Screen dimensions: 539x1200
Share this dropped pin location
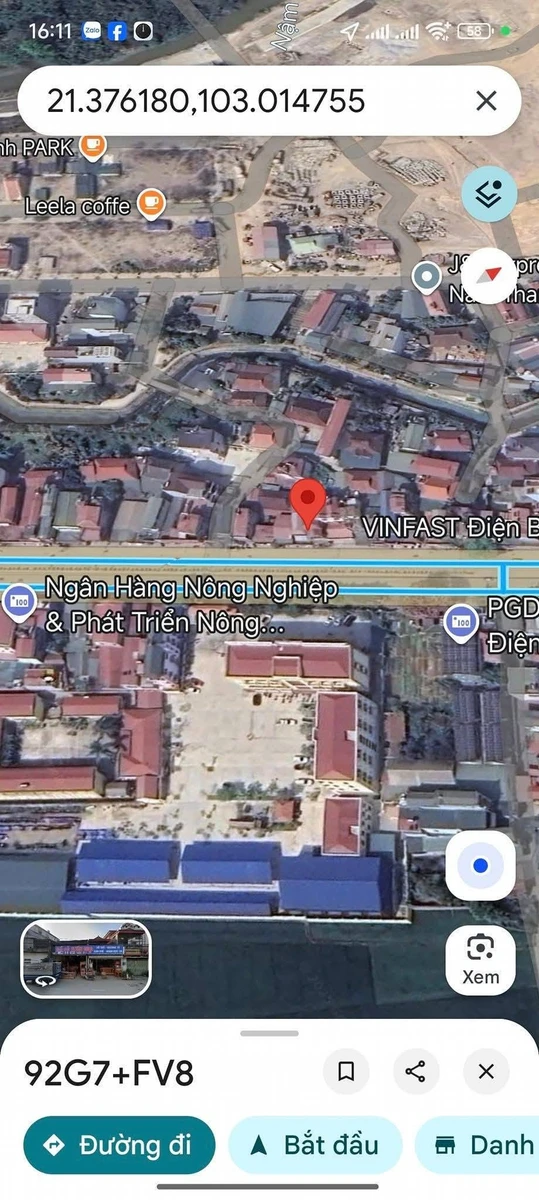(x=416, y=1072)
